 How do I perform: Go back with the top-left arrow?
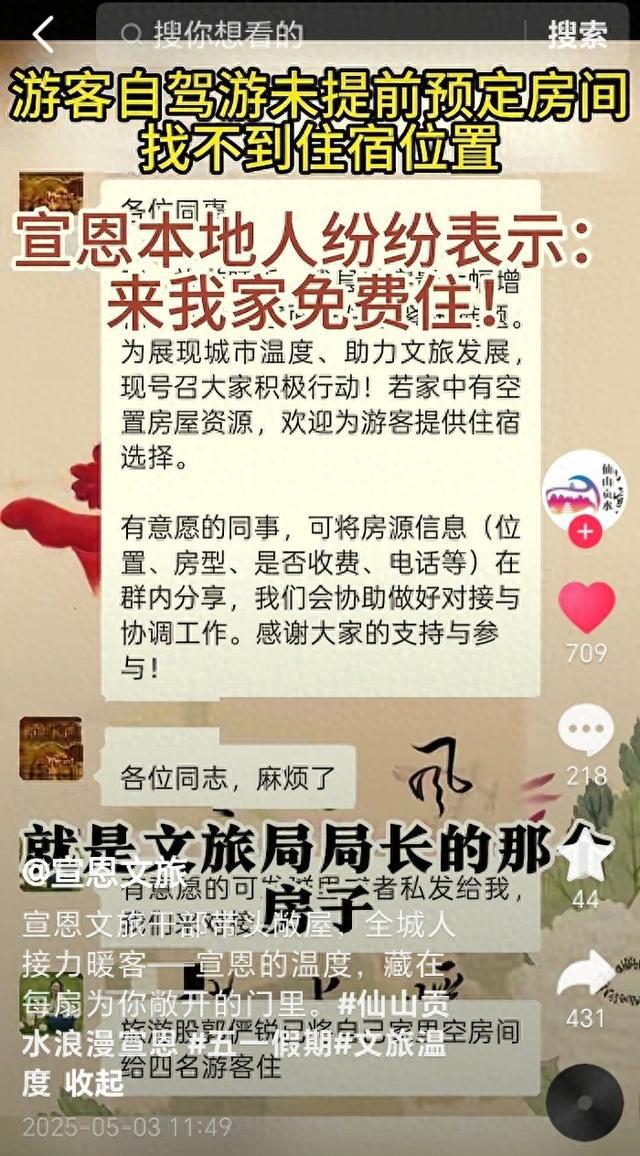point(42,35)
